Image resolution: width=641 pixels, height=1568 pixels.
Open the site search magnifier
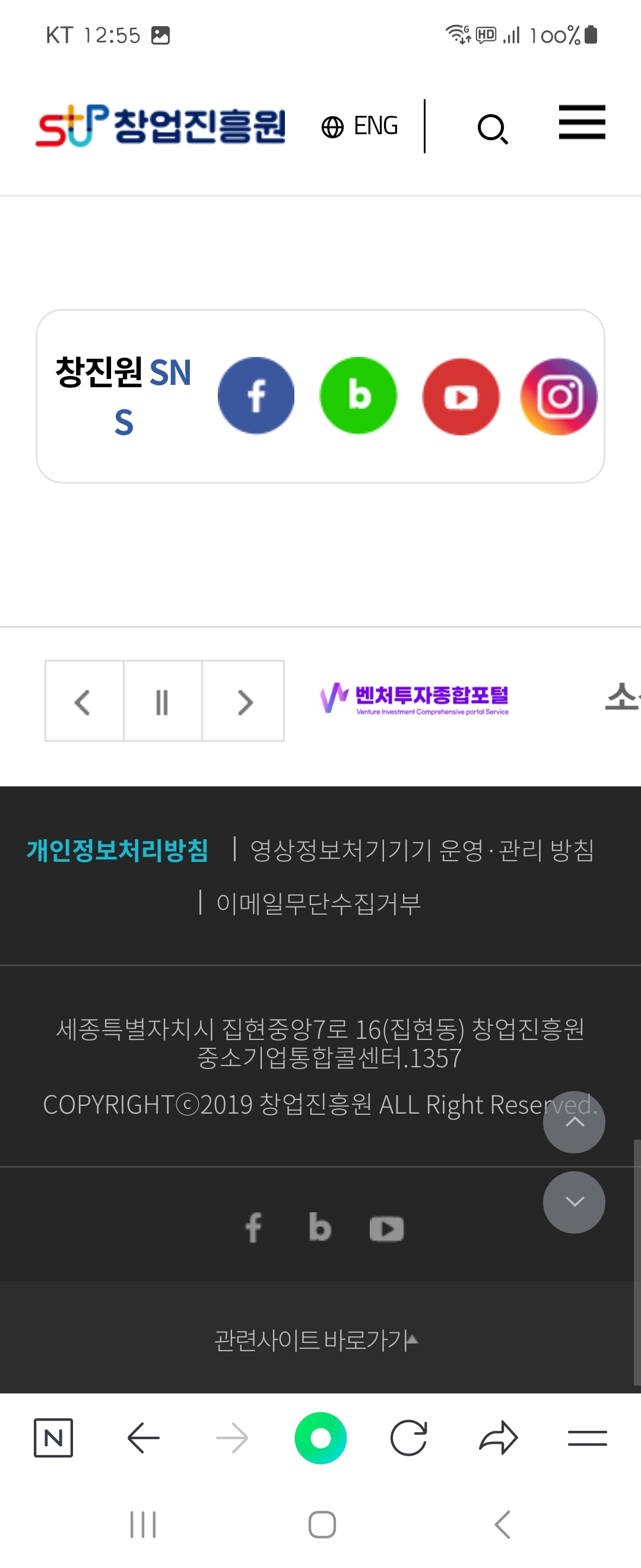click(492, 129)
